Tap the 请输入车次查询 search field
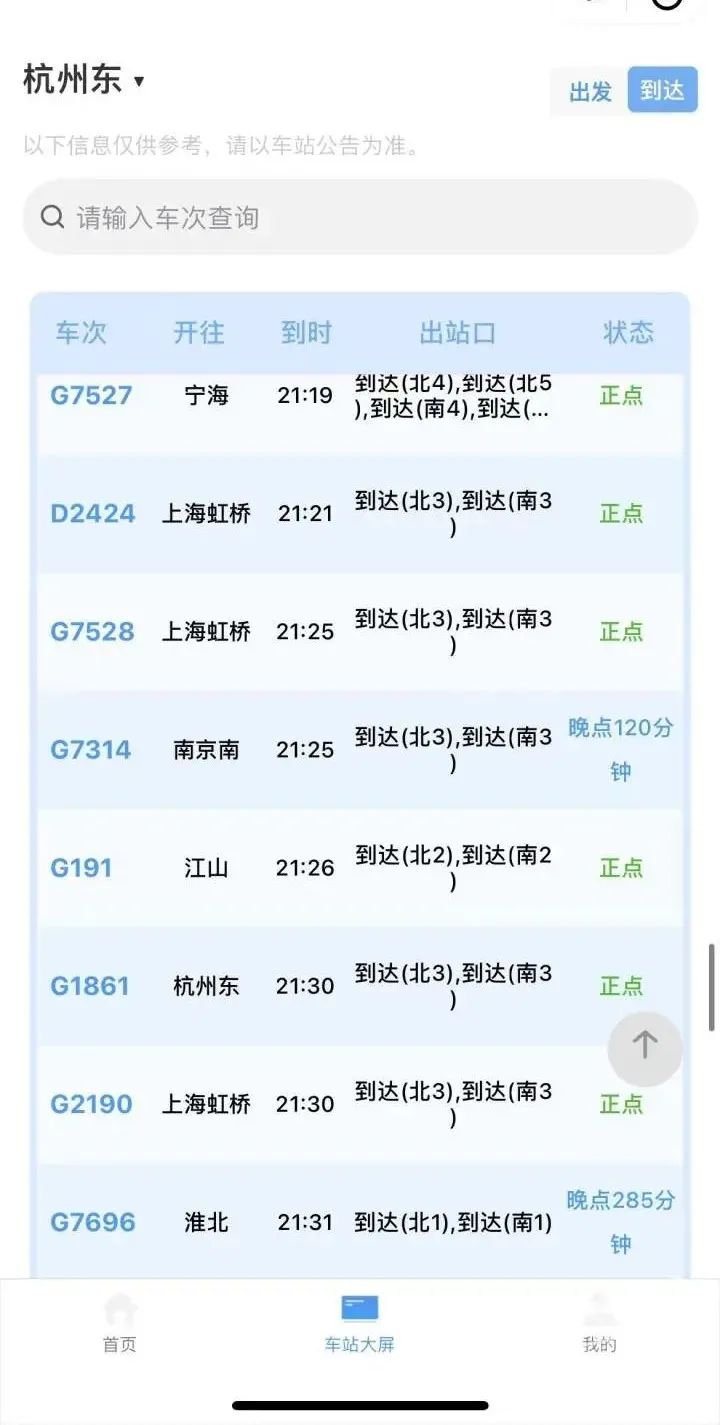720x1425 pixels. [360, 217]
